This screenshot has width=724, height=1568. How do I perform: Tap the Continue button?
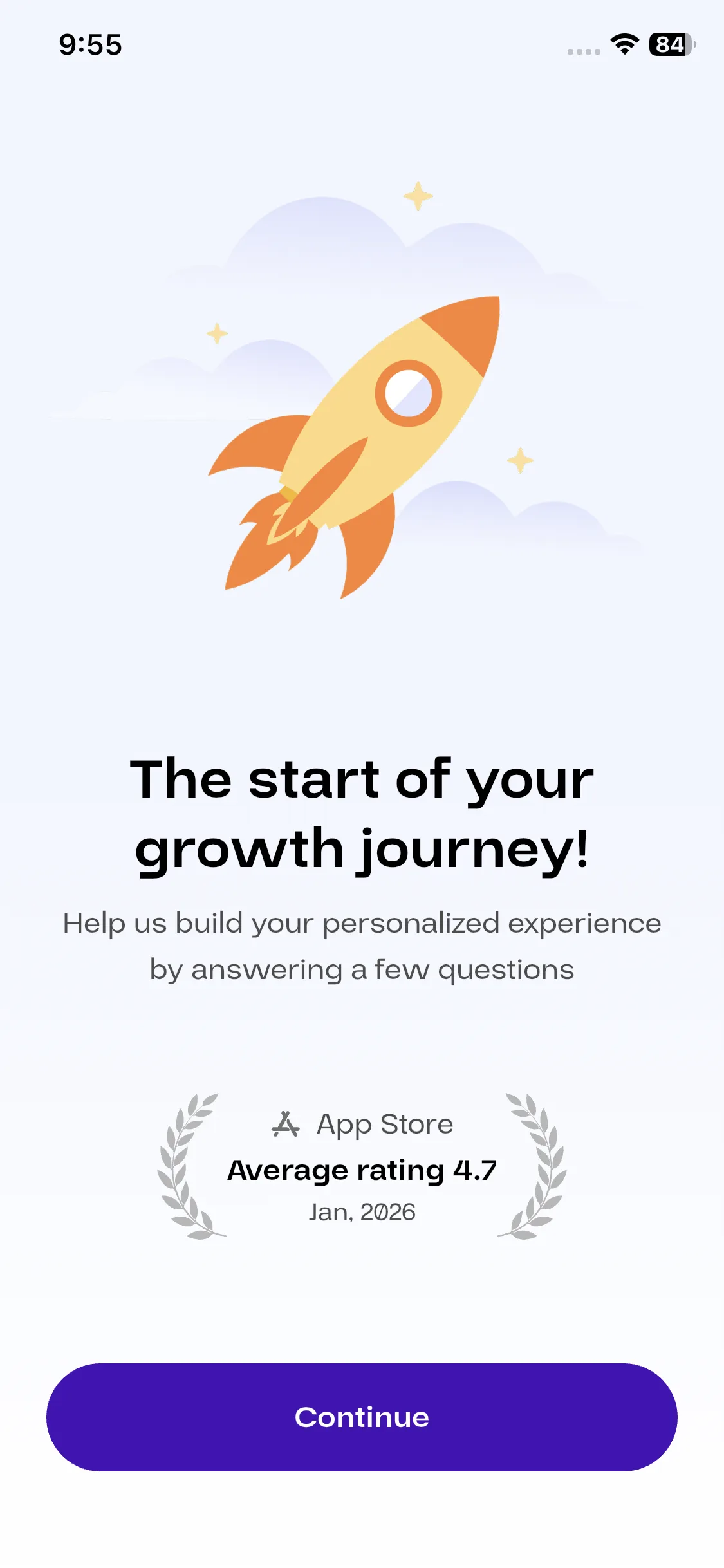coord(362,1417)
